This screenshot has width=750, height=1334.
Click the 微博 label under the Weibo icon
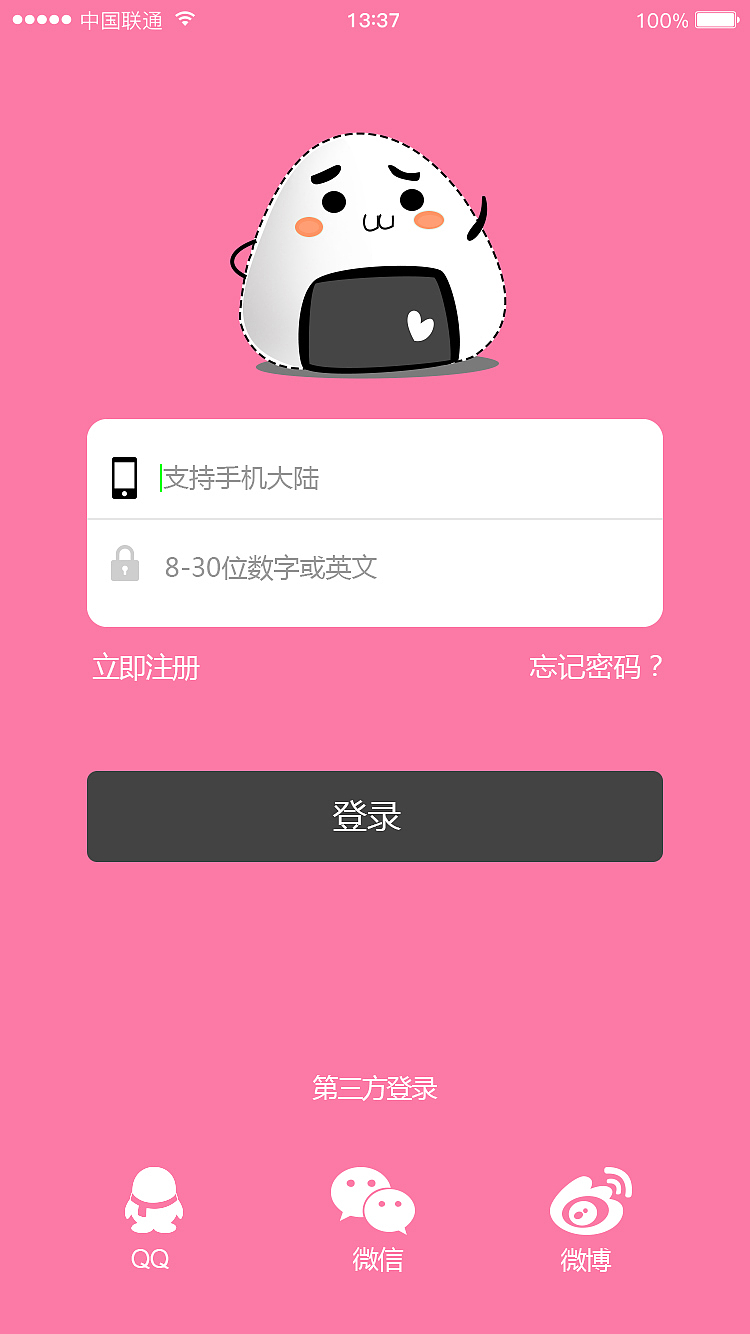pyautogui.click(x=588, y=1258)
